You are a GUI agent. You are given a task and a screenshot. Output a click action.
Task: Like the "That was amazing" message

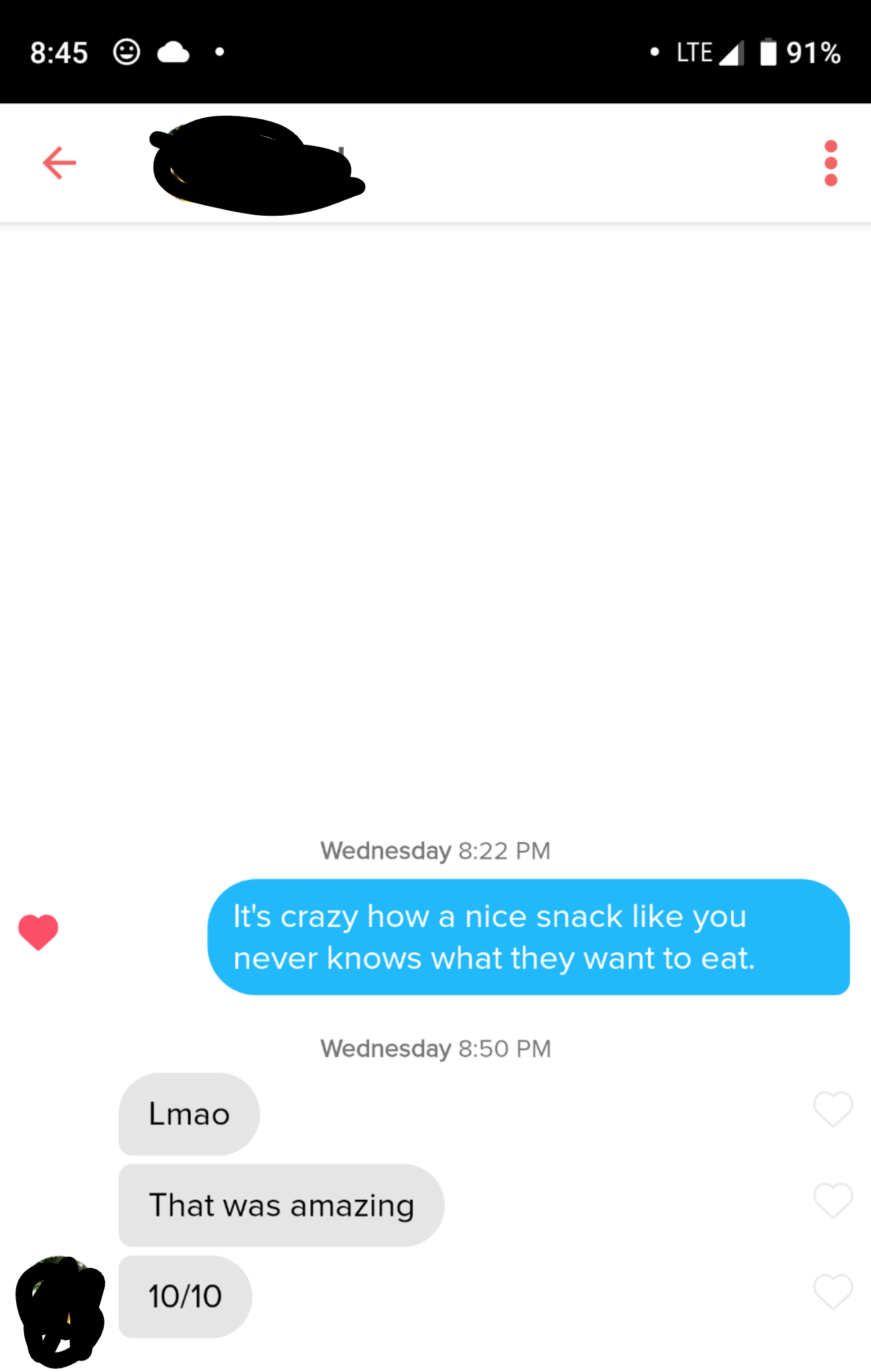click(x=833, y=1200)
